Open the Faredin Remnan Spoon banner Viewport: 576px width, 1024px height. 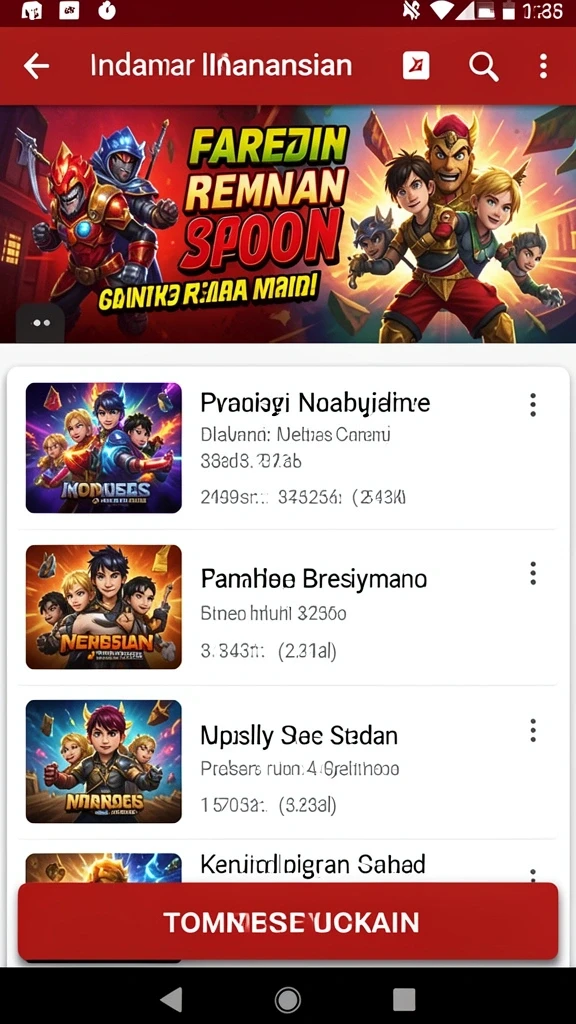pyautogui.click(x=288, y=224)
